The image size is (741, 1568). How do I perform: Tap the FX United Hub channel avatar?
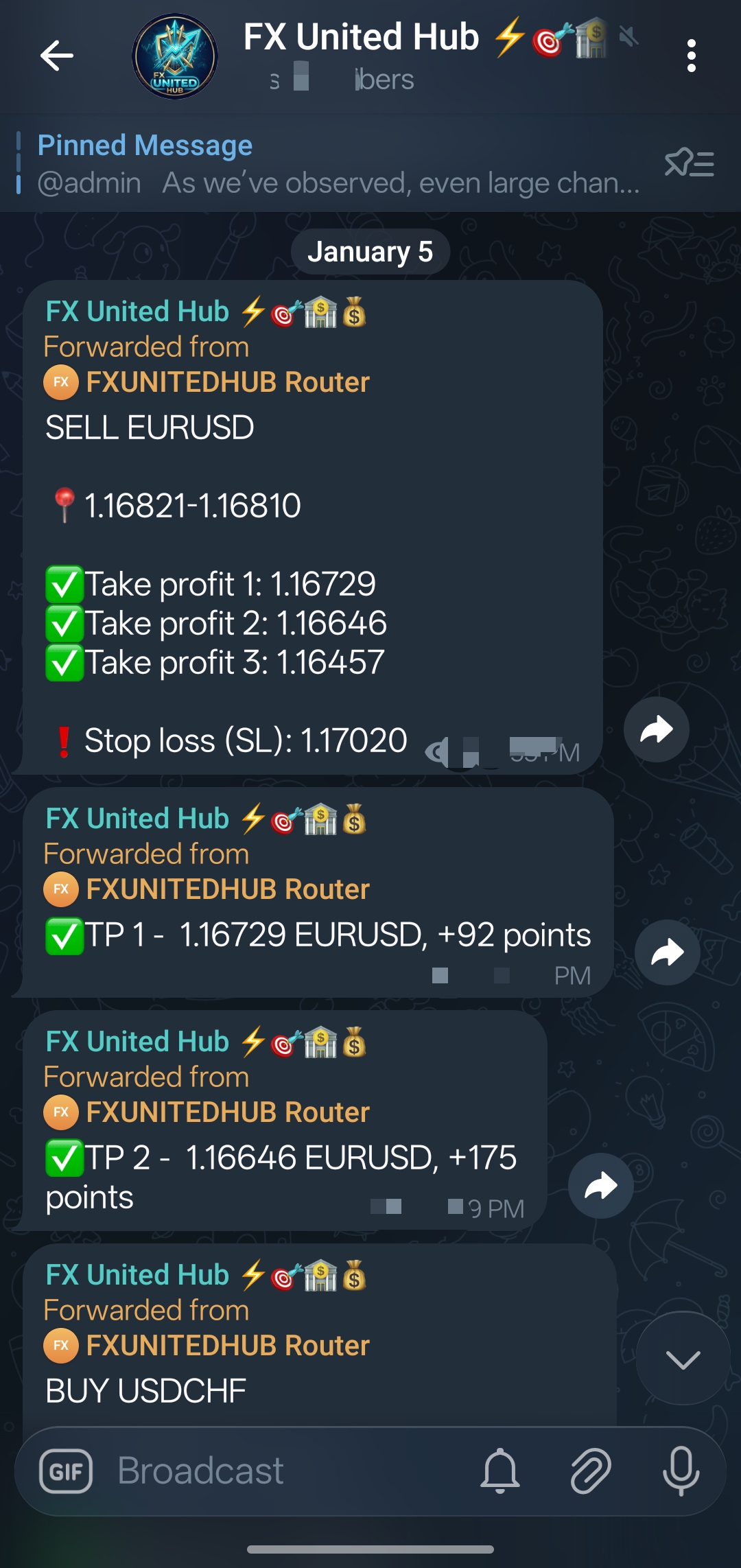[175, 56]
